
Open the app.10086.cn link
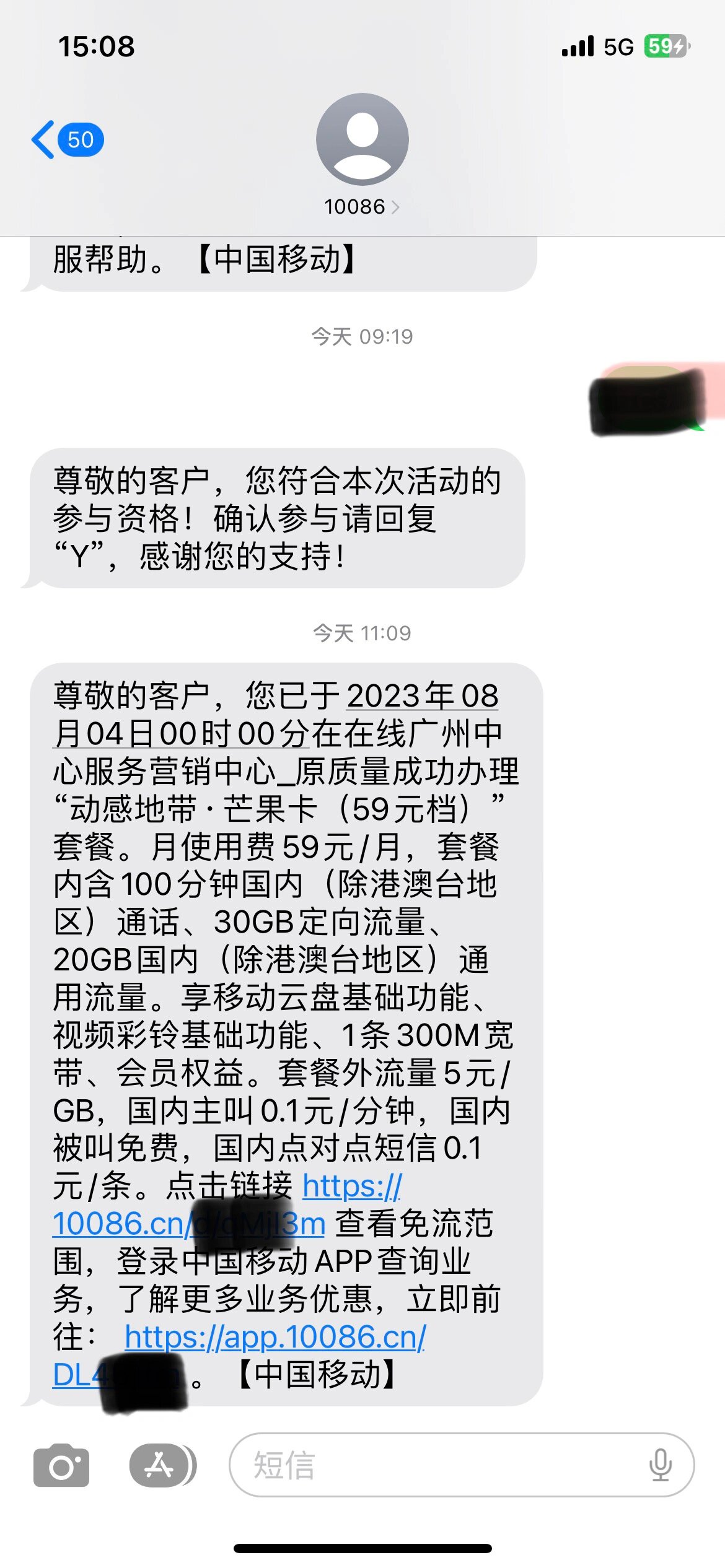[x=275, y=1337]
